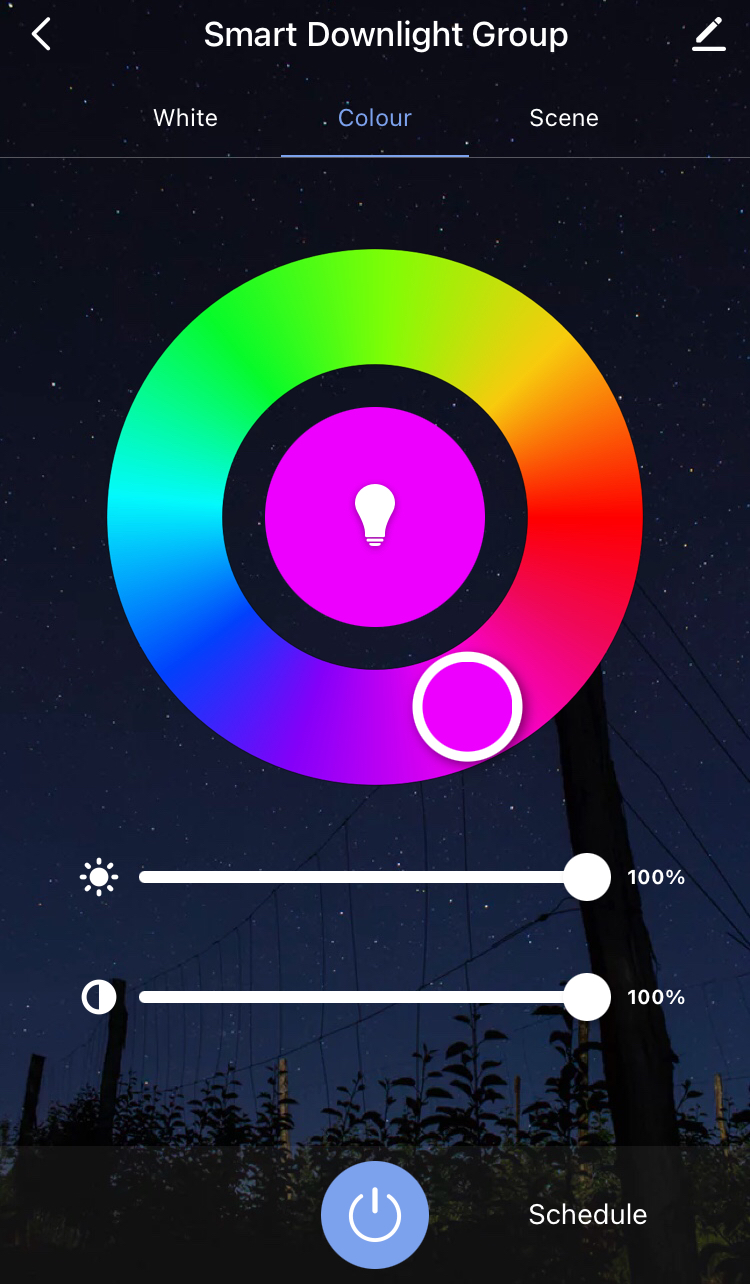The height and width of the screenshot is (1284, 750).
Task: Go back from Smart Downlight Group
Action: click(41, 35)
